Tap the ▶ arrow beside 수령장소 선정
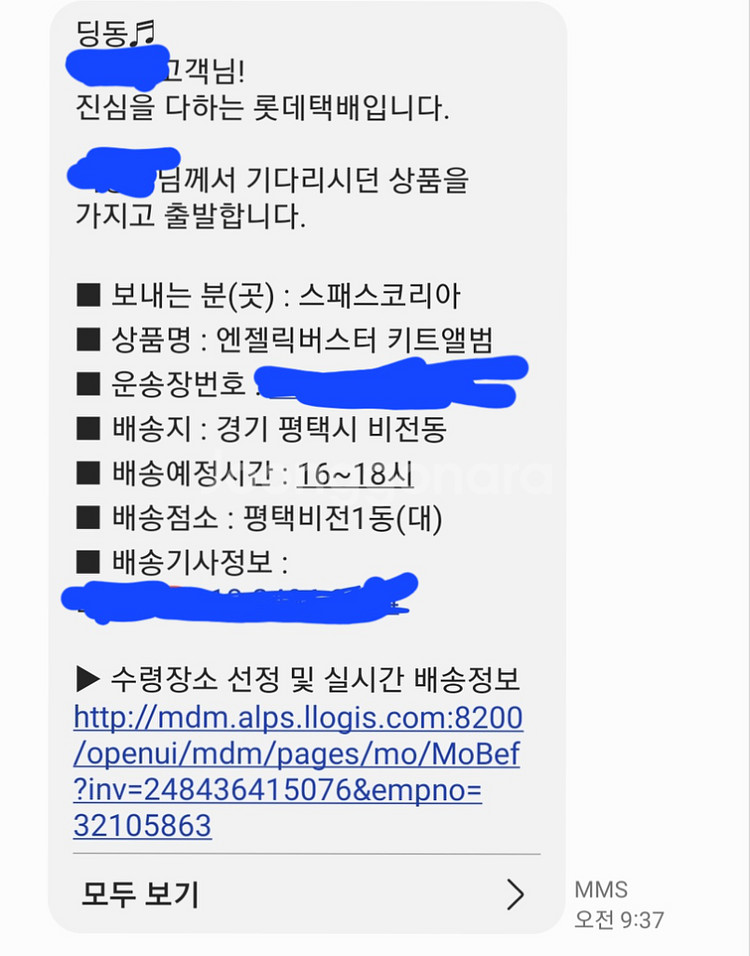The height and width of the screenshot is (956, 750). 87,677
